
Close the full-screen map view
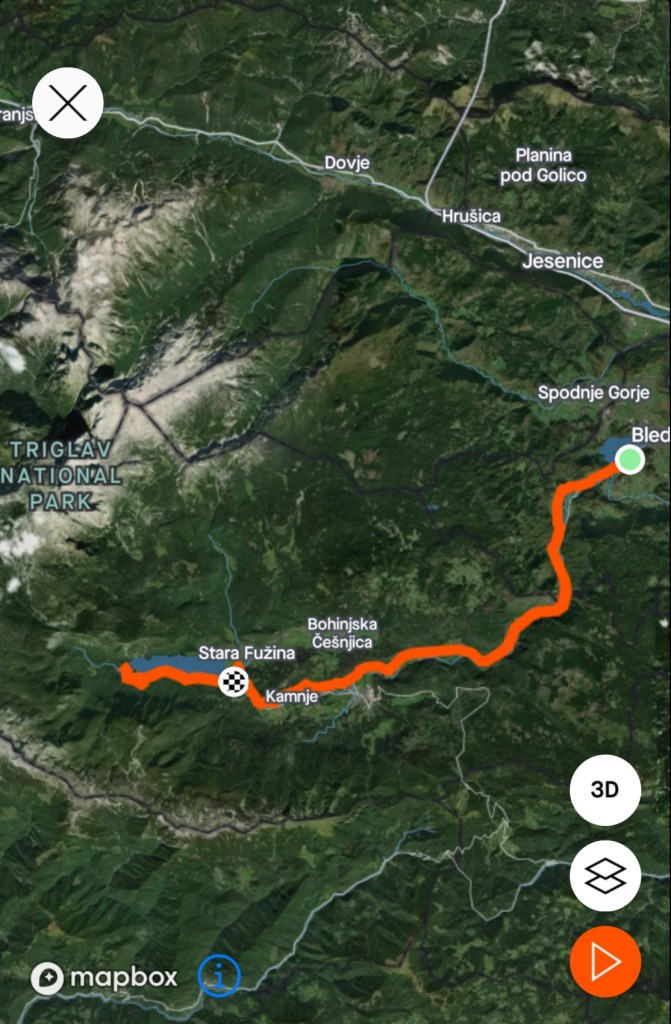[68, 103]
